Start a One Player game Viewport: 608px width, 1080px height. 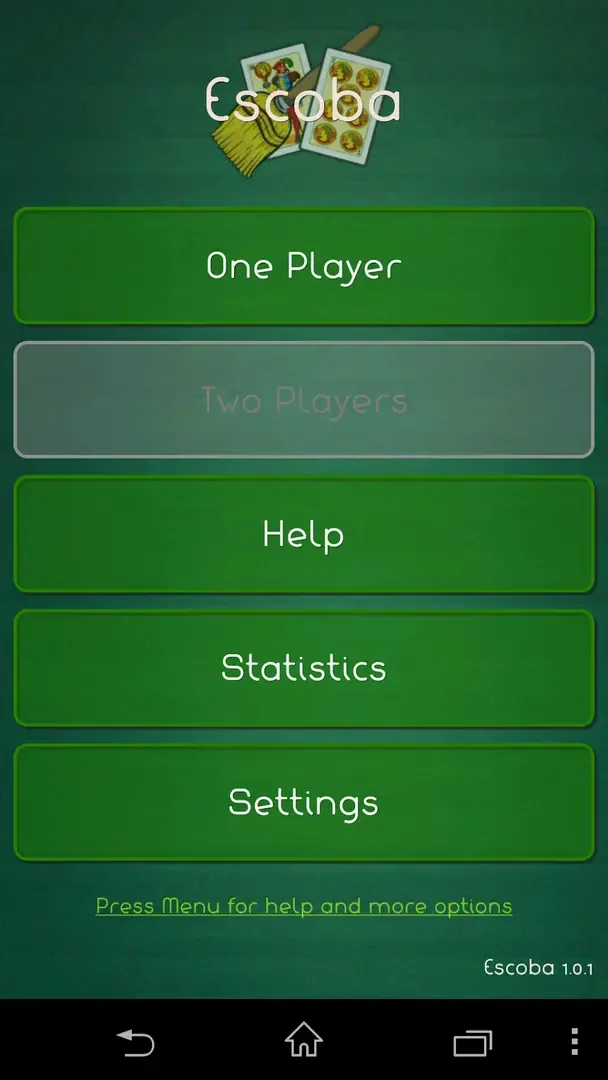(304, 266)
